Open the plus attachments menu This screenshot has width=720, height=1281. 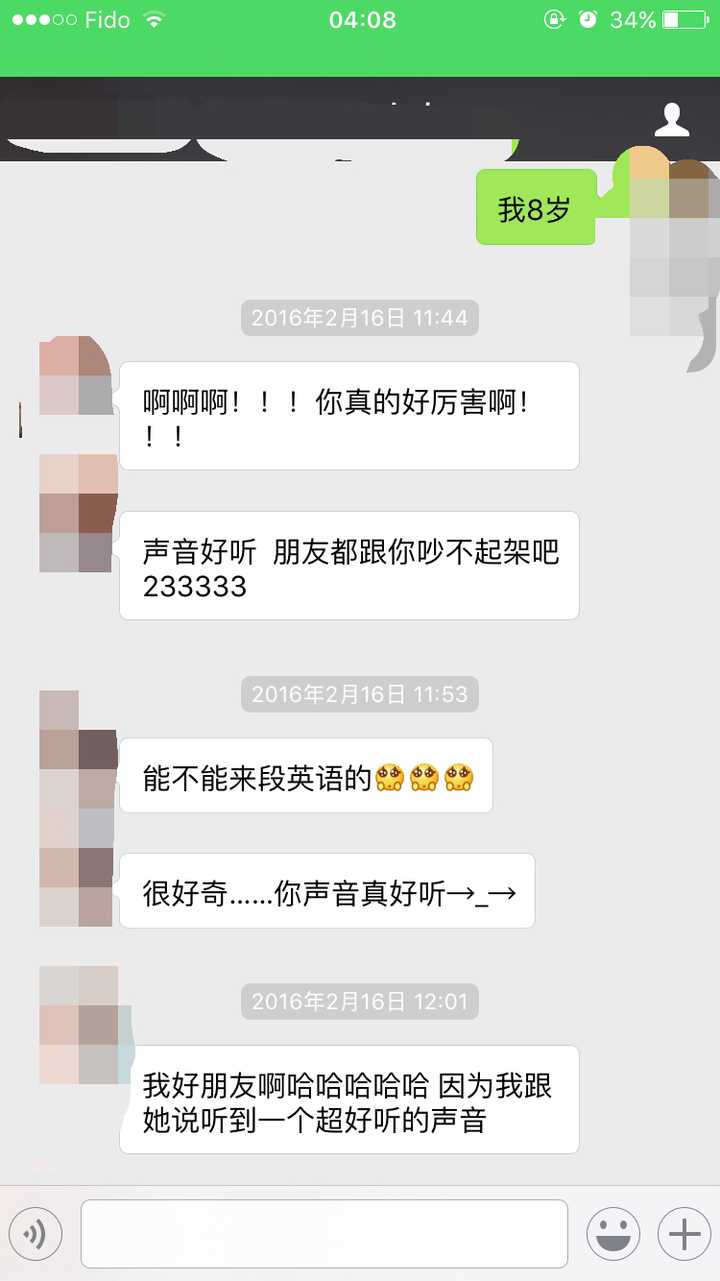click(684, 1235)
